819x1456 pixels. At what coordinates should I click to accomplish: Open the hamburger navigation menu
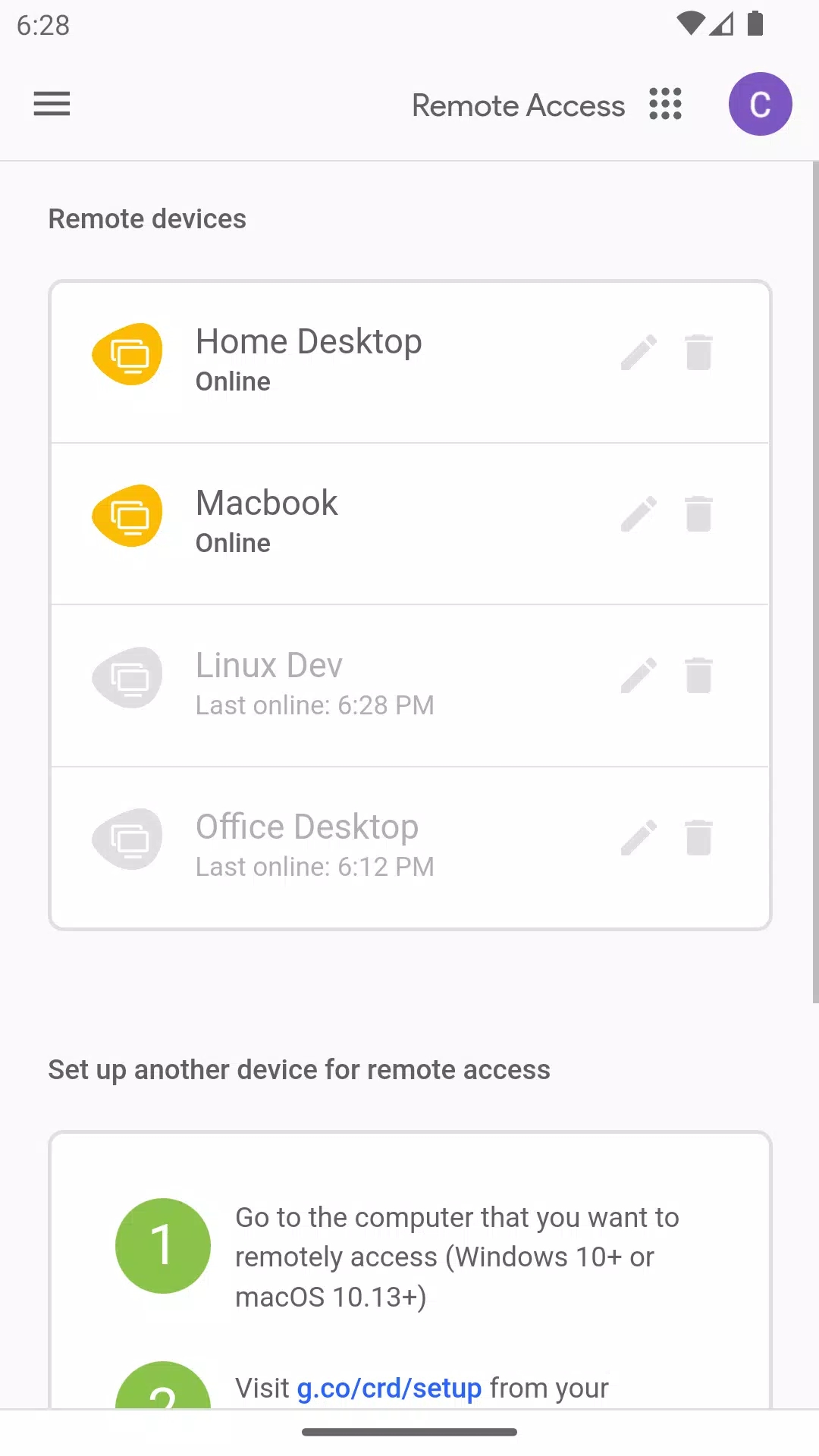click(52, 104)
